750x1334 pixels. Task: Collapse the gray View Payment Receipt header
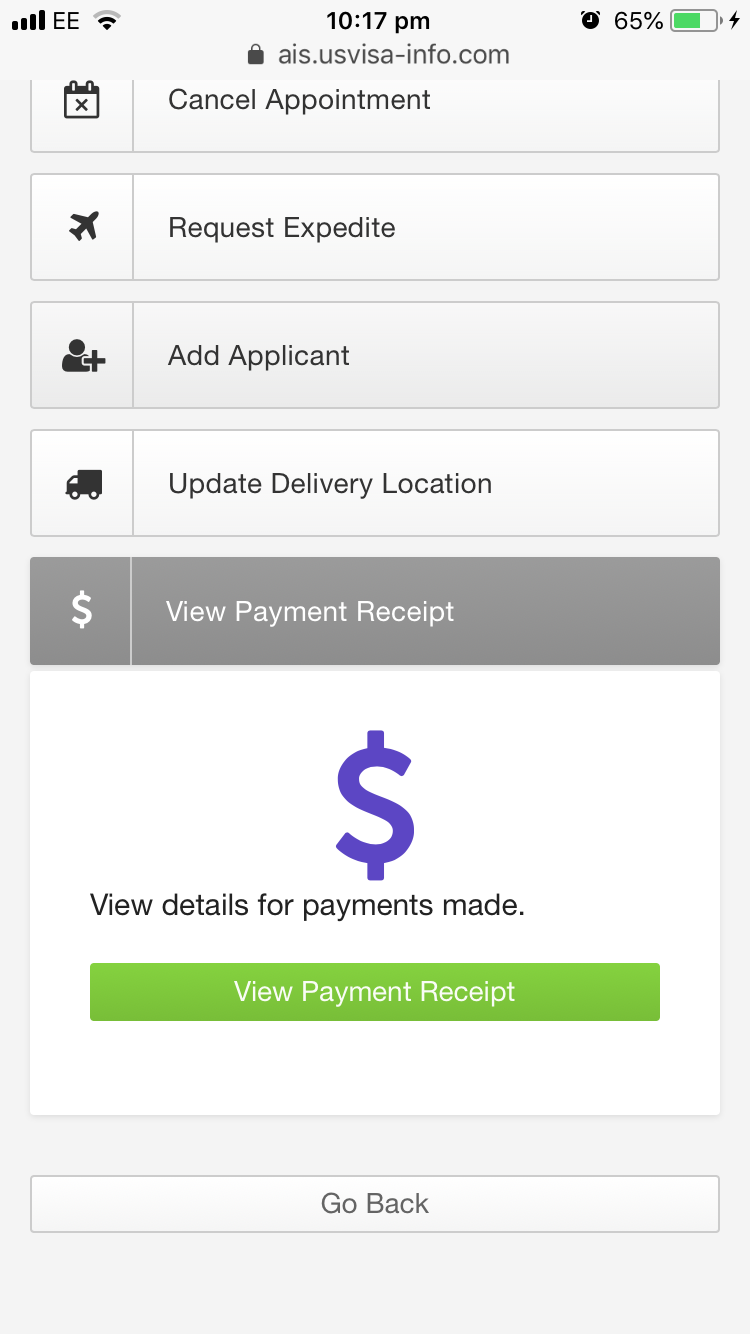[375, 611]
